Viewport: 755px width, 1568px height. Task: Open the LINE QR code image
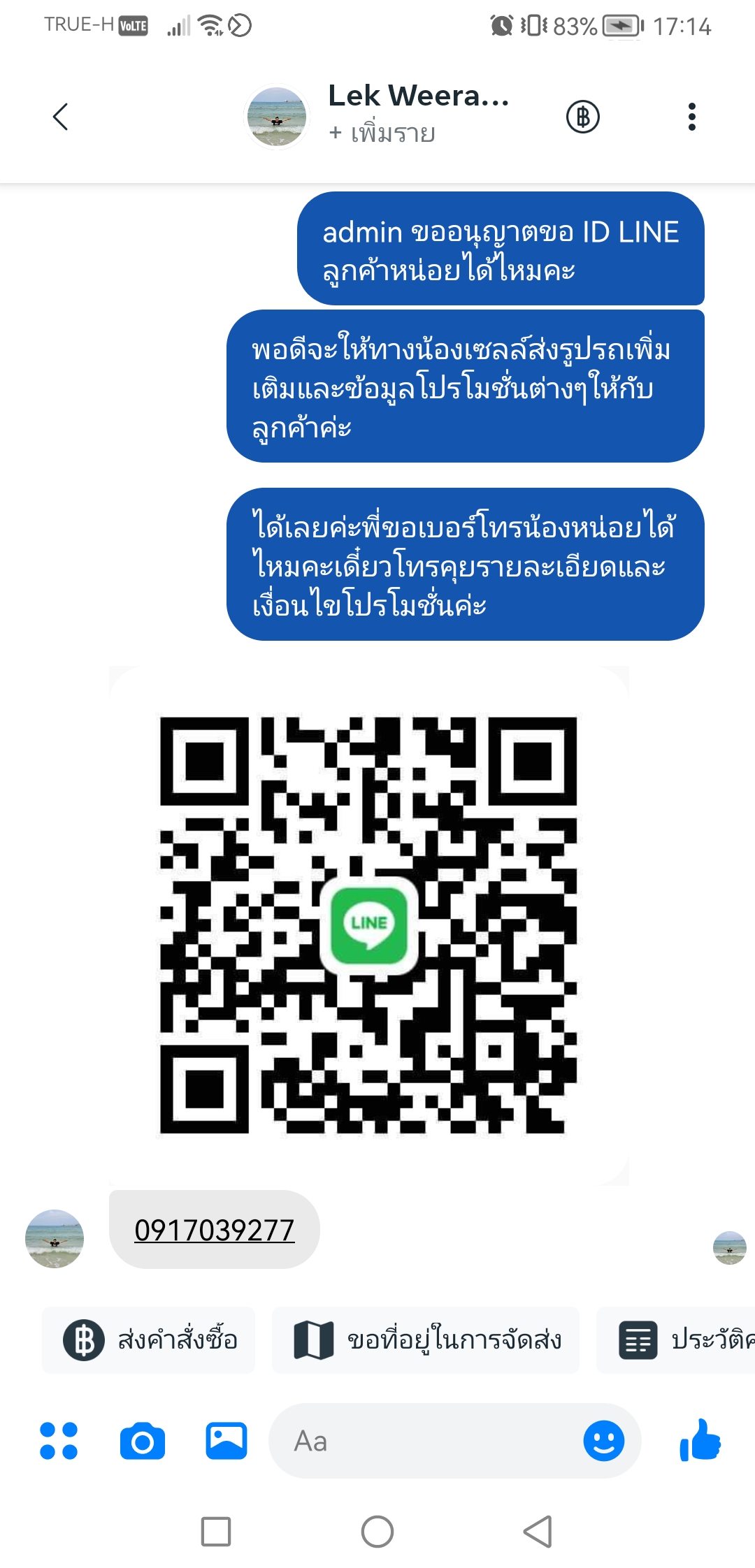pyautogui.click(x=369, y=925)
